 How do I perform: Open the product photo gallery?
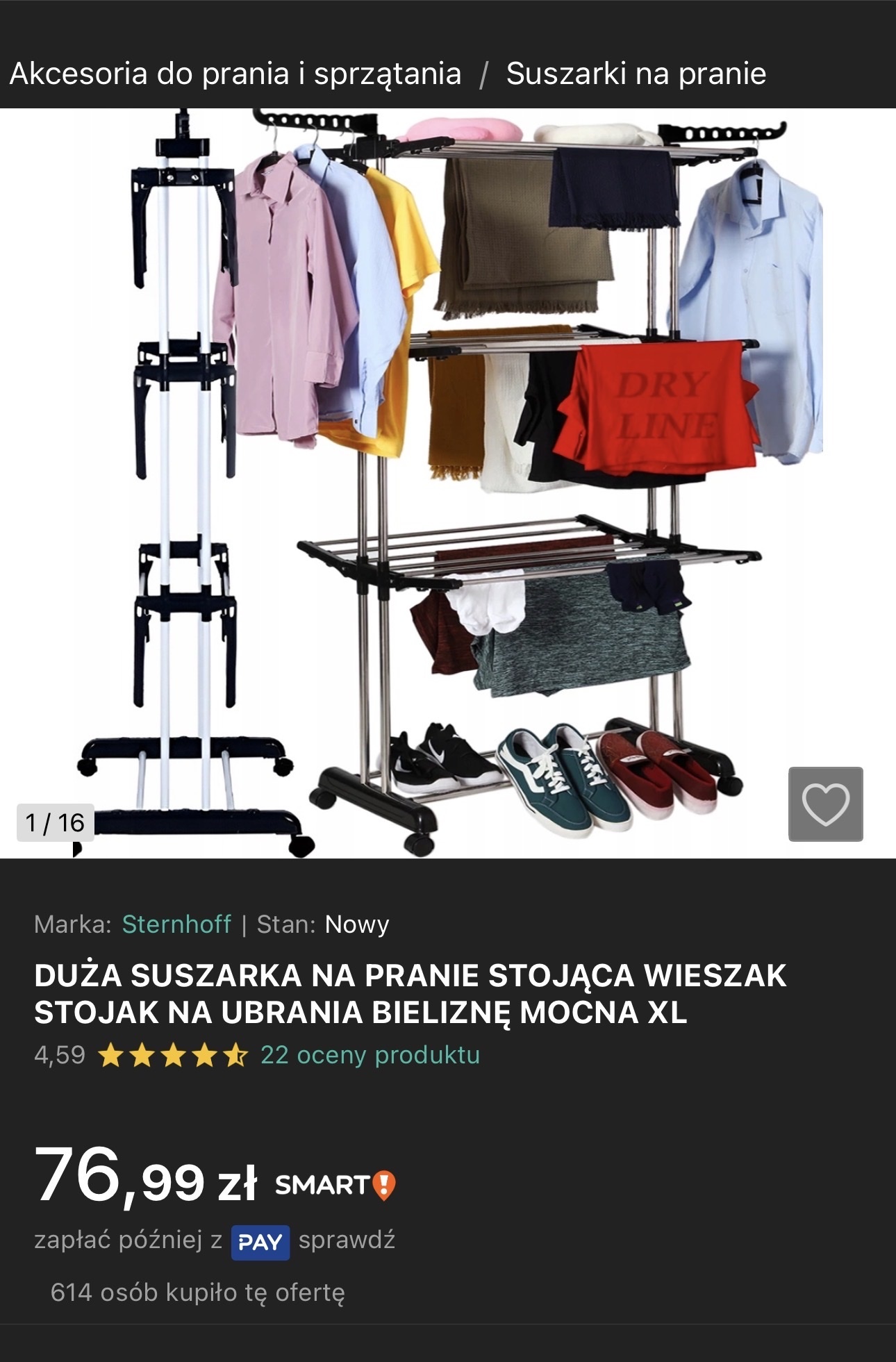(448, 483)
